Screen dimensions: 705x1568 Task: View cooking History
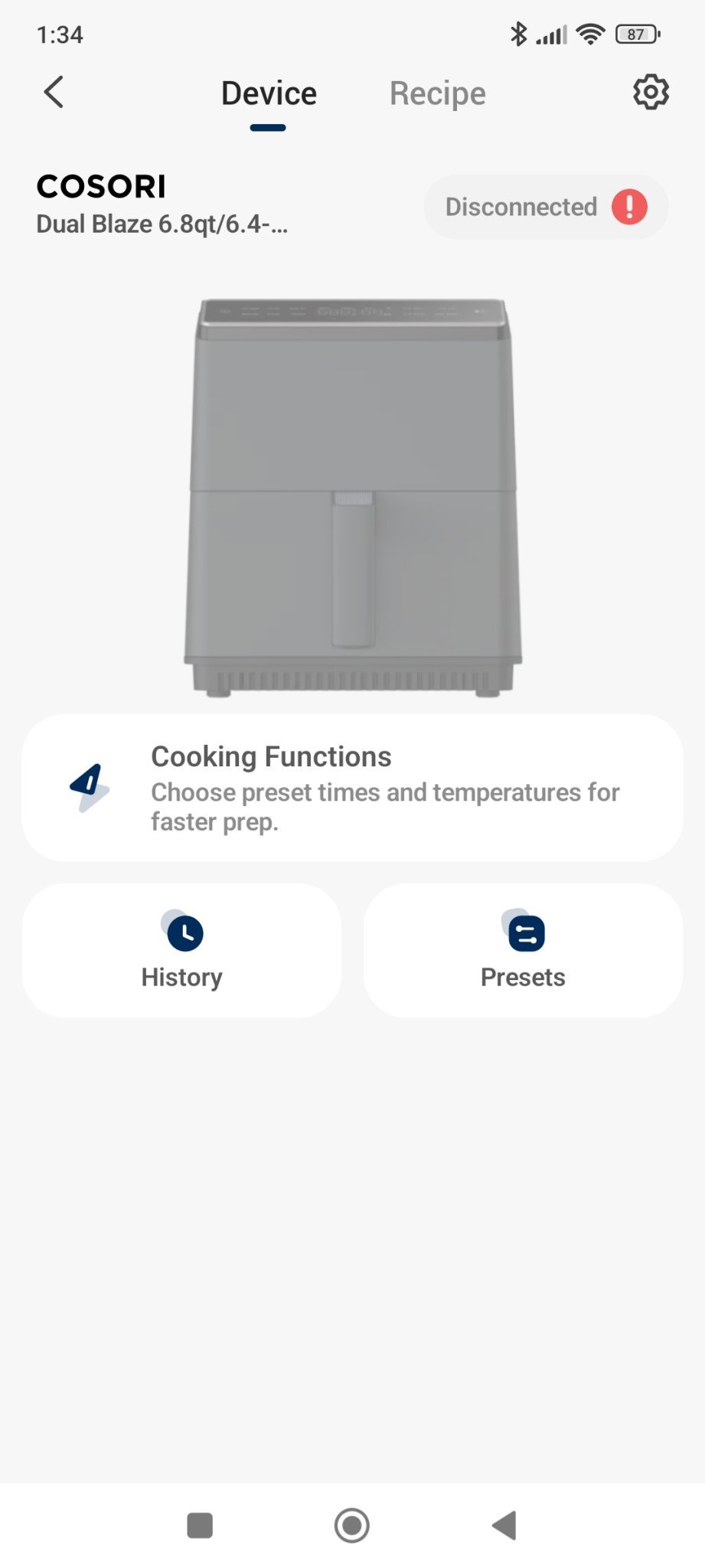point(182,950)
